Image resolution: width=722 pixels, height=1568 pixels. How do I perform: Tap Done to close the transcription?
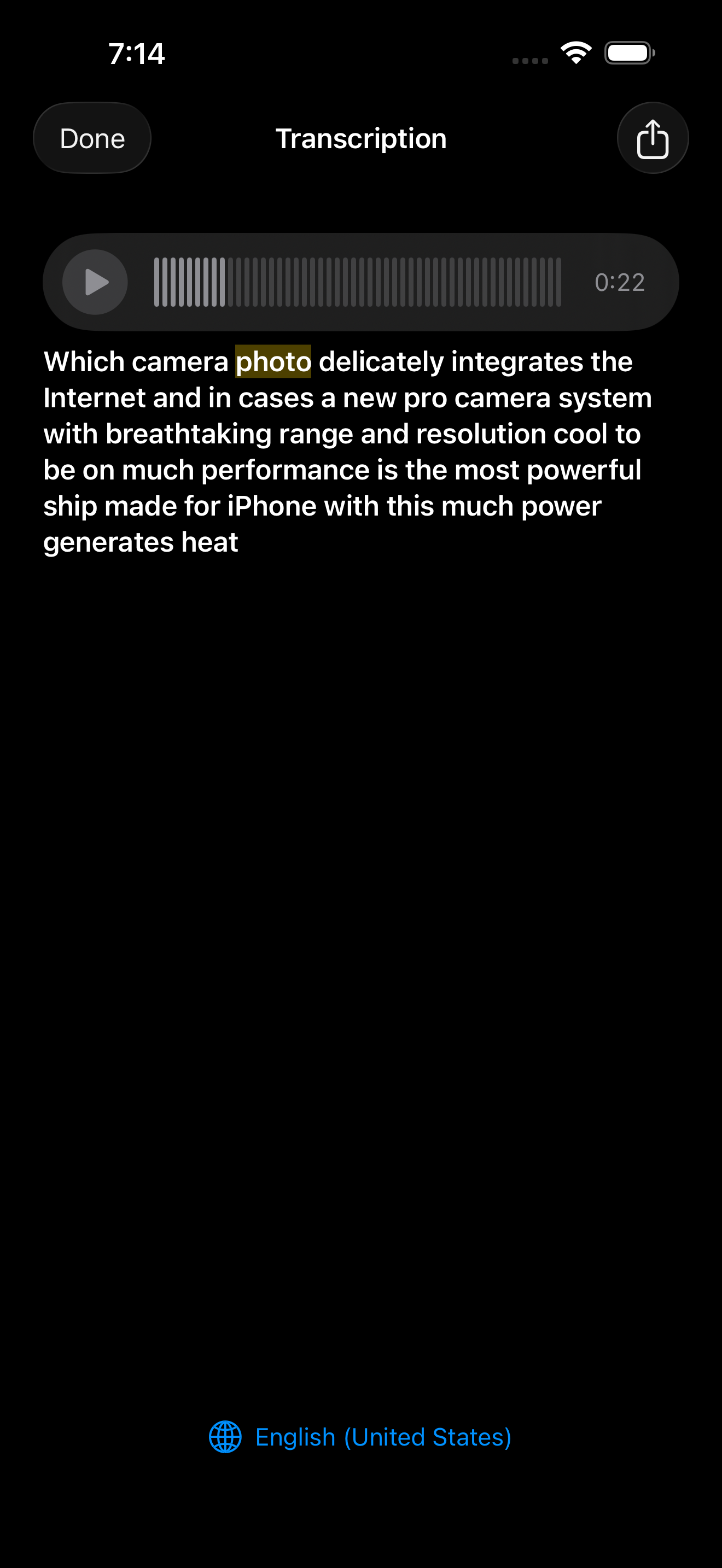[92, 138]
